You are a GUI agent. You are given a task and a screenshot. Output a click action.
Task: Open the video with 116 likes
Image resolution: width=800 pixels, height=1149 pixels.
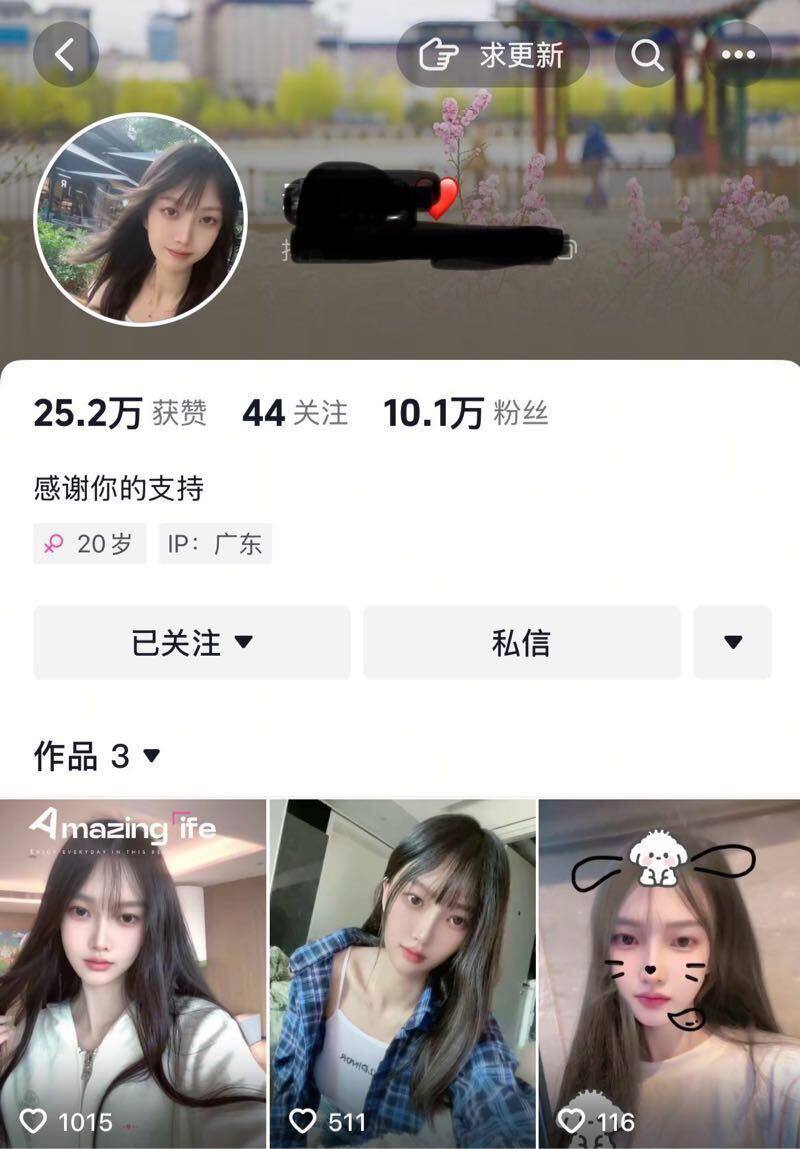670,970
